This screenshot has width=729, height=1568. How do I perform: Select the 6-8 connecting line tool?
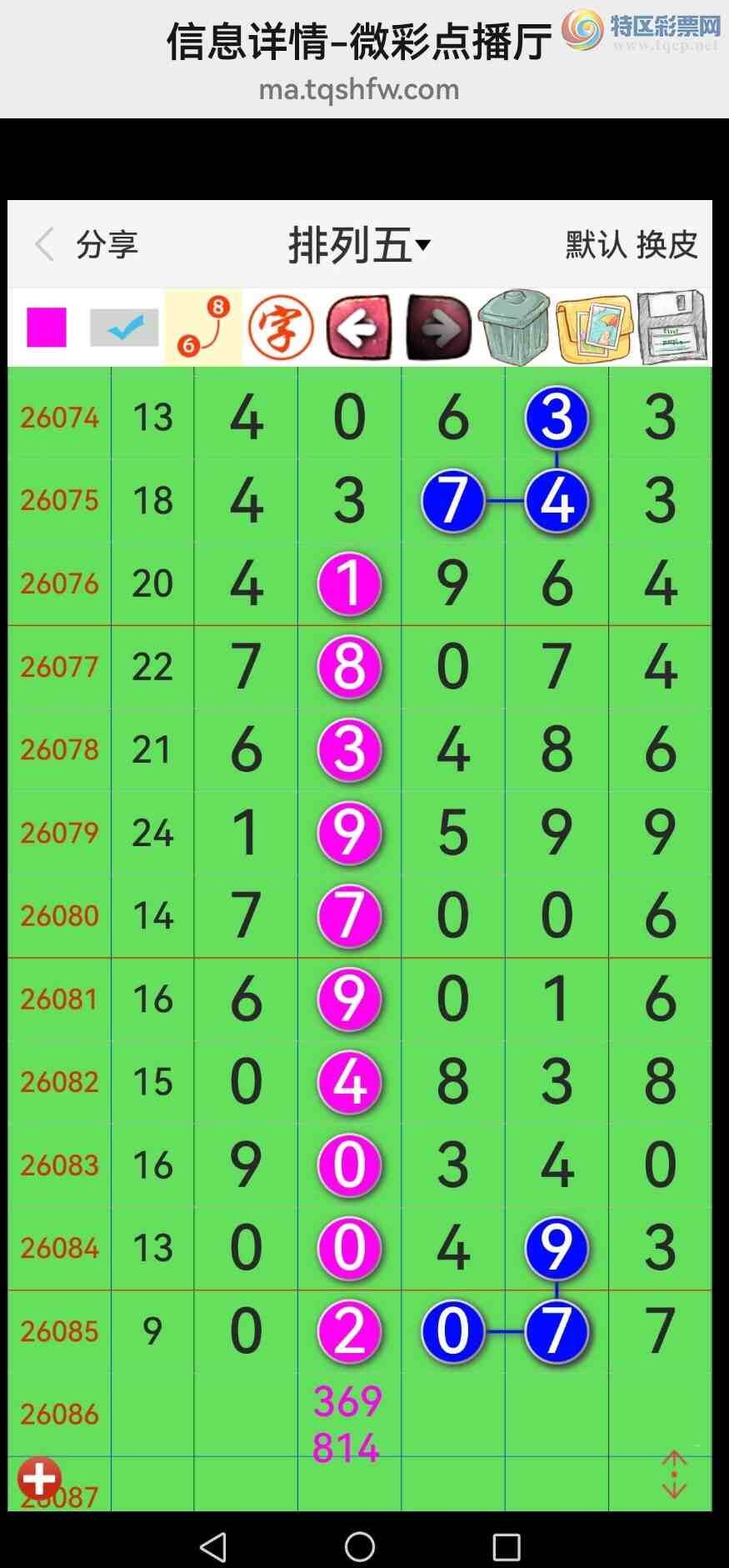pyautogui.click(x=203, y=327)
